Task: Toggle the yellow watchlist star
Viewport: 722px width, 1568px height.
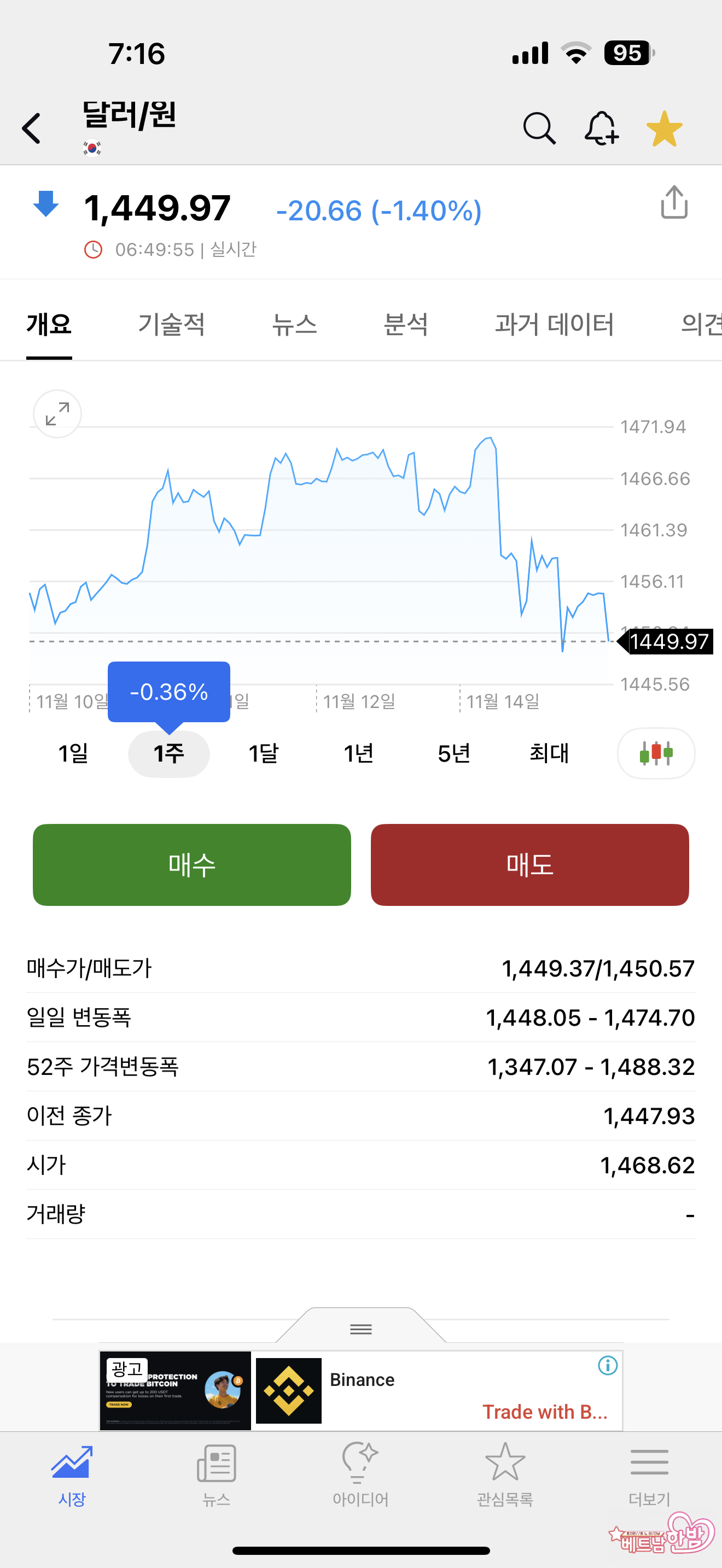Action: tap(663, 128)
